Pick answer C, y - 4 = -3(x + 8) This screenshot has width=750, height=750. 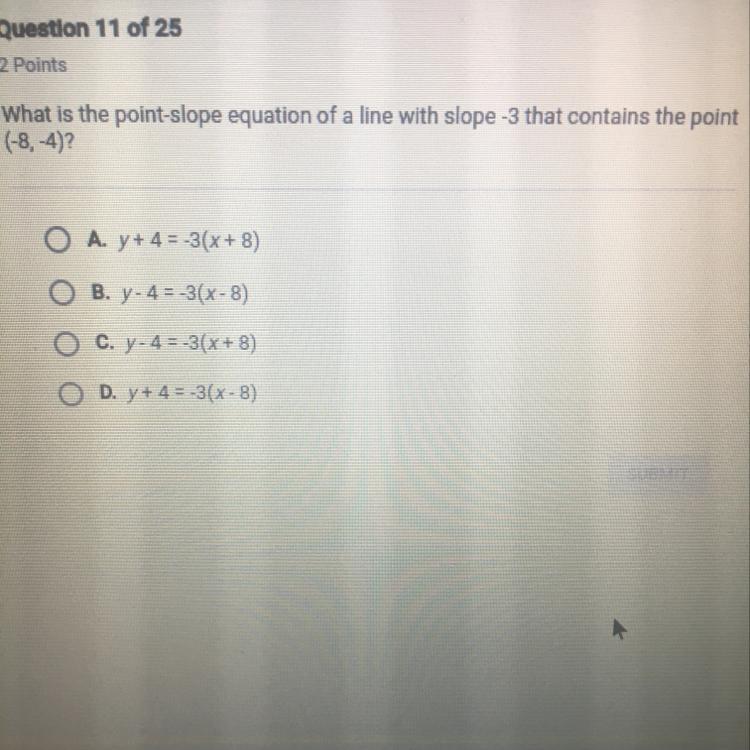coord(66,344)
